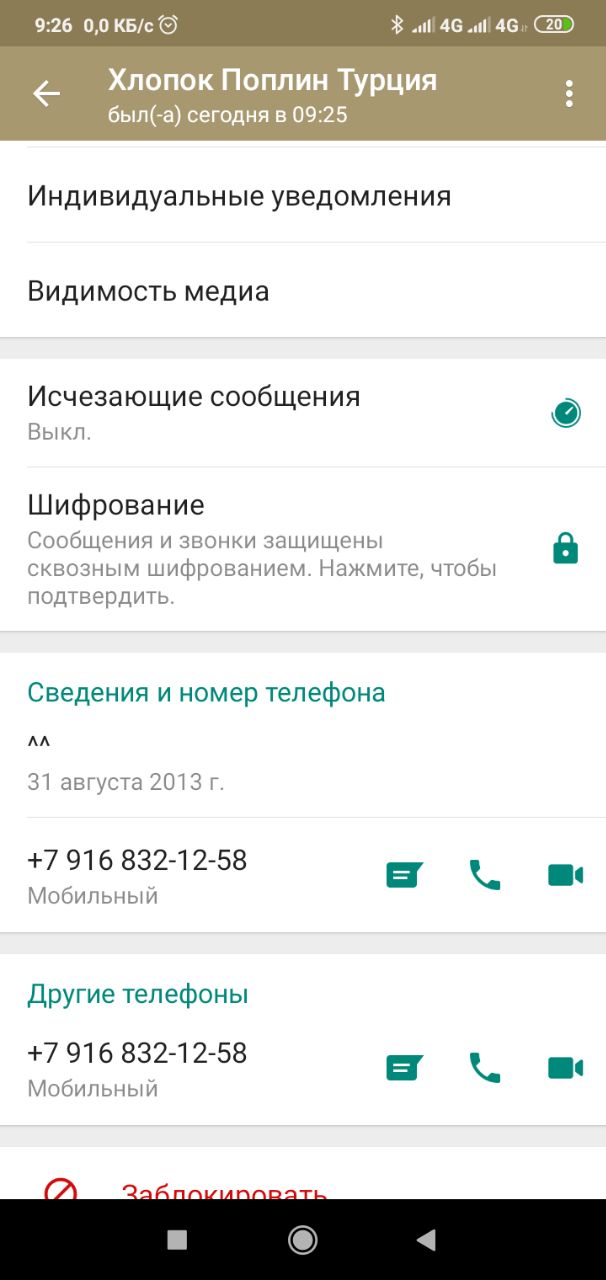Message the number under Сведения и номер телефона
606x1280 pixels.
click(x=404, y=876)
